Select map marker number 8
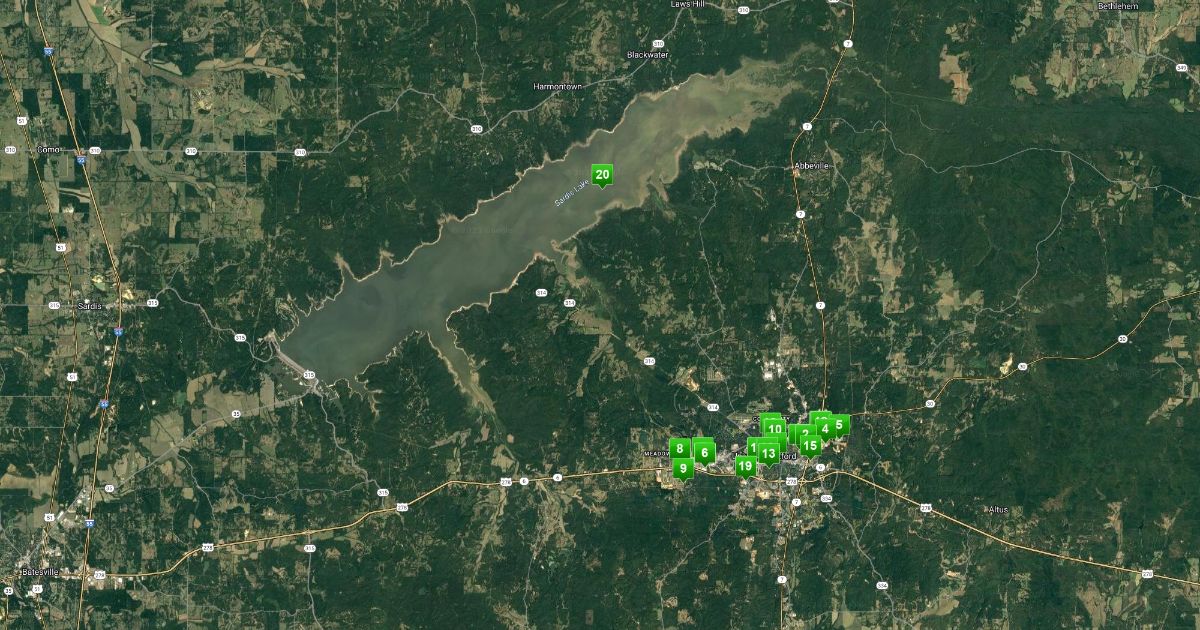This screenshot has height=630, width=1200. [x=680, y=449]
